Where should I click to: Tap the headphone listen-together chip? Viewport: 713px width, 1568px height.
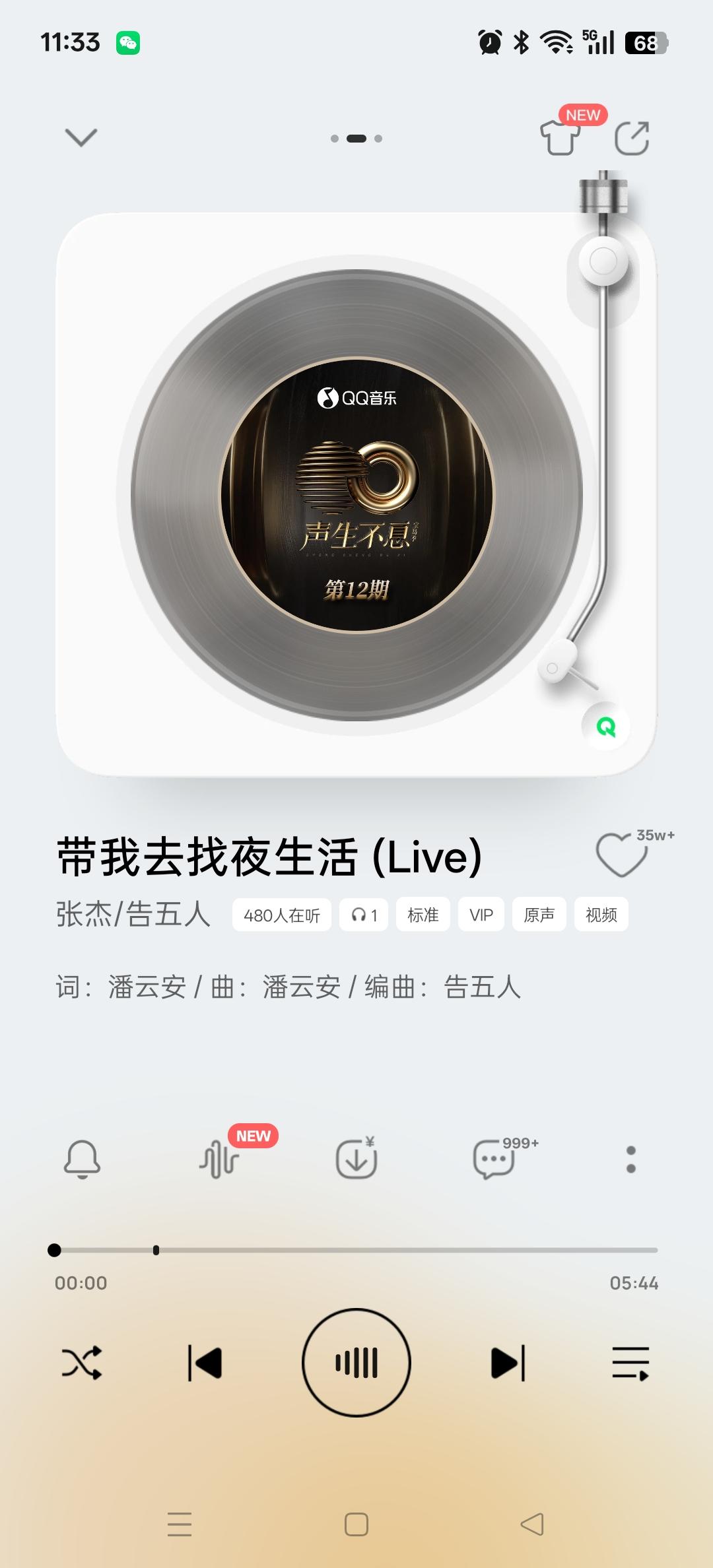[x=364, y=915]
